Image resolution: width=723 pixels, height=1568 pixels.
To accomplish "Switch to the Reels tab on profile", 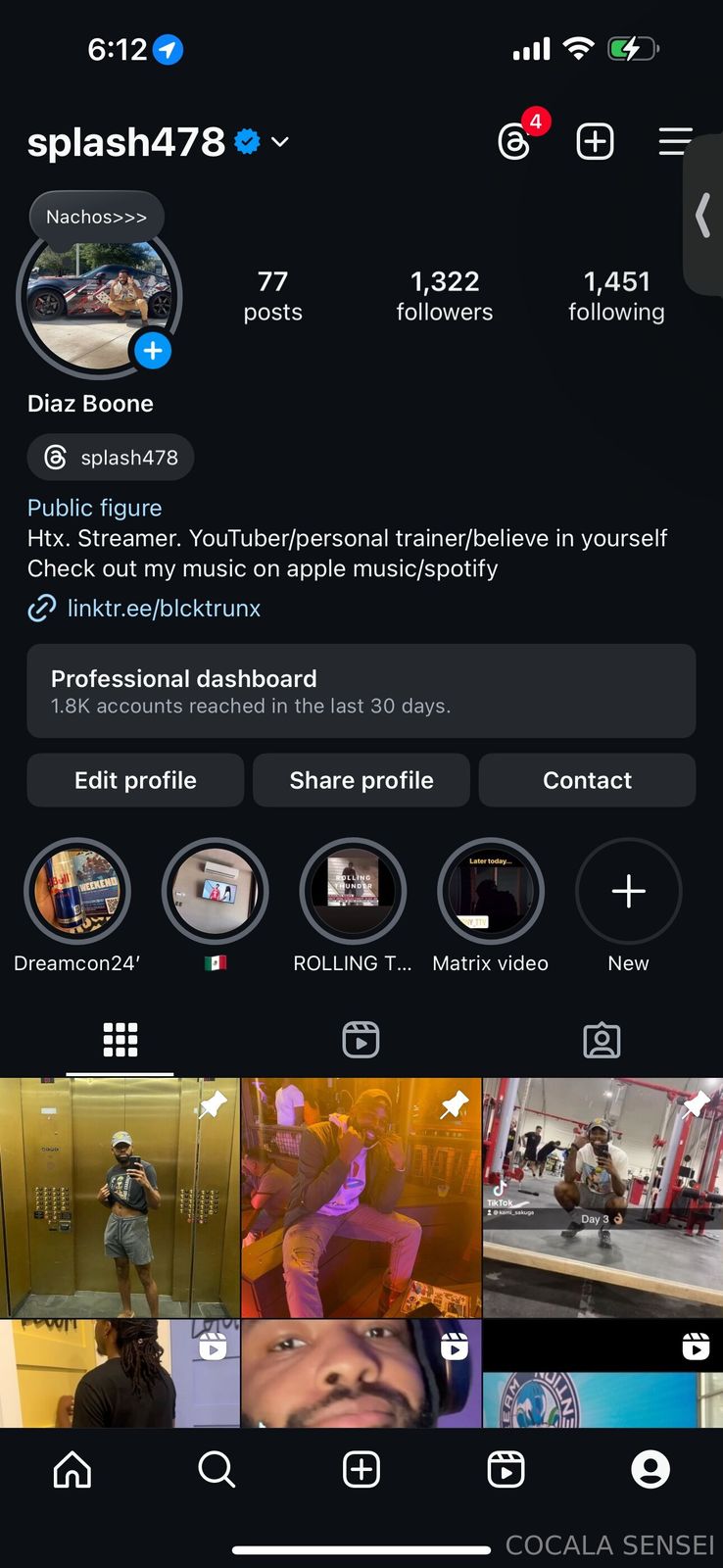I will pos(361,1040).
